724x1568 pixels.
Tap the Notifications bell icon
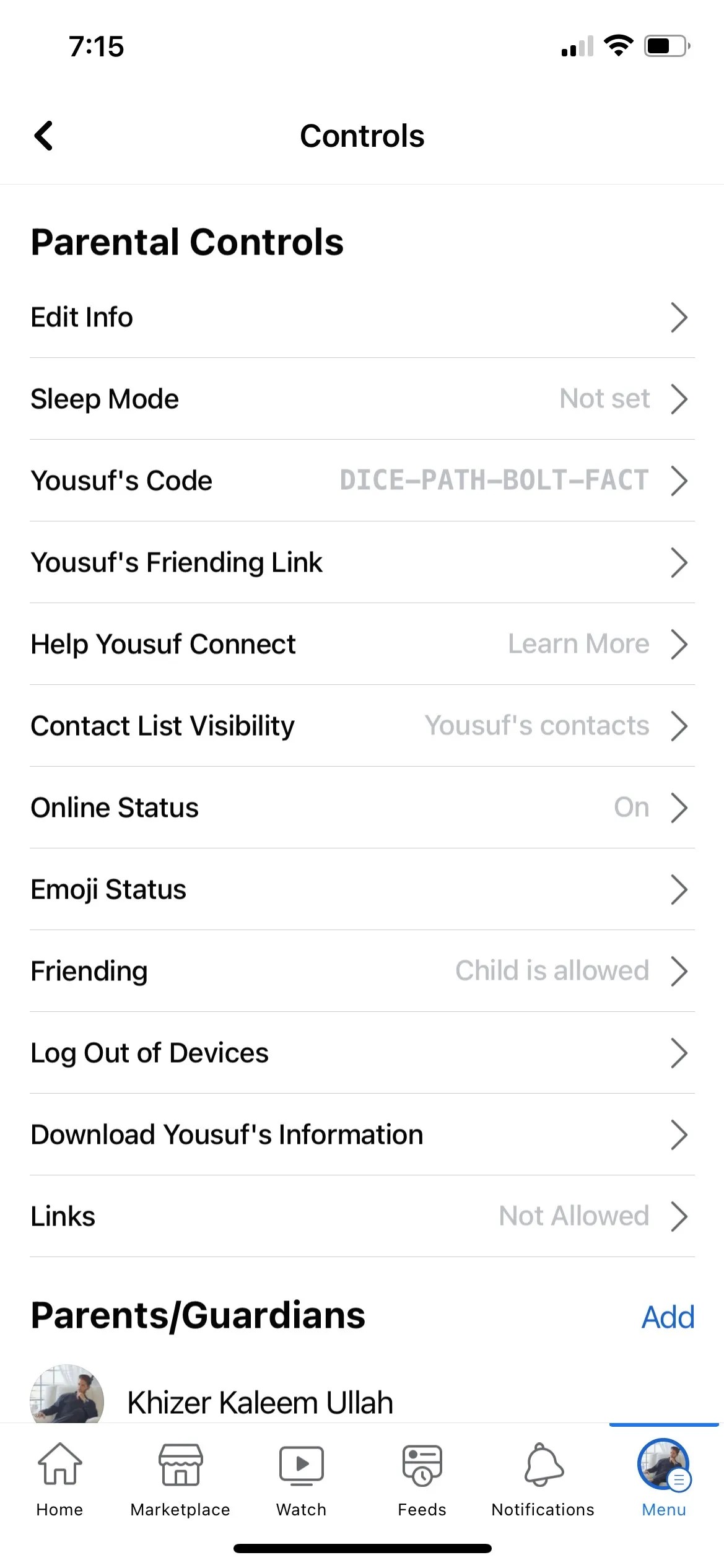(x=541, y=1480)
